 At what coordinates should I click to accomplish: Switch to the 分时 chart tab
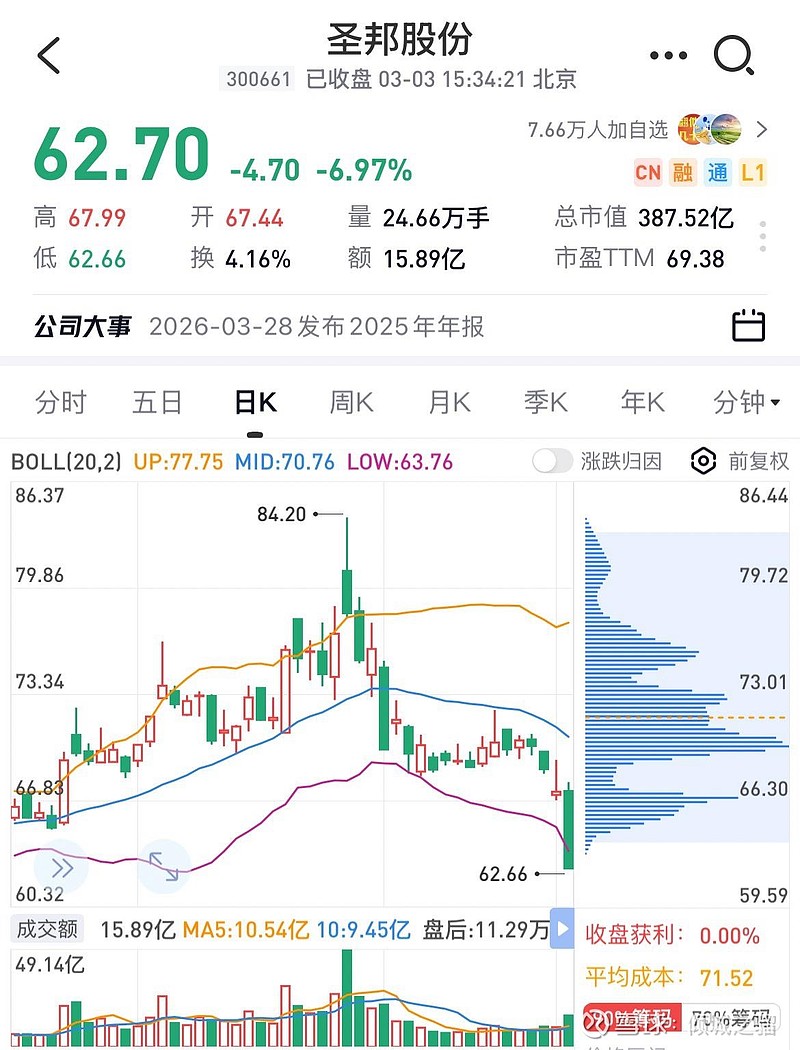[x=61, y=403]
